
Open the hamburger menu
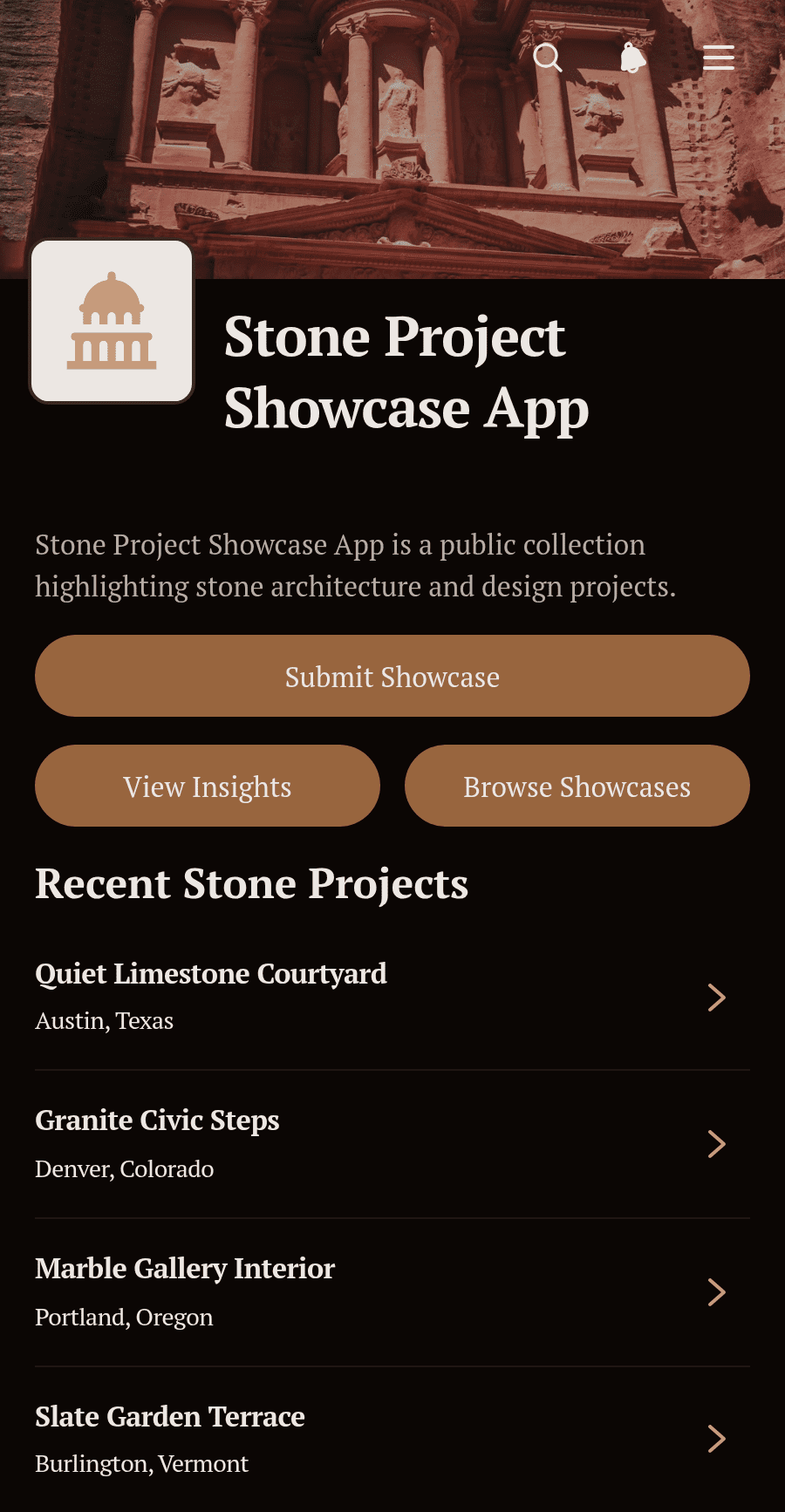tap(719, 58)
